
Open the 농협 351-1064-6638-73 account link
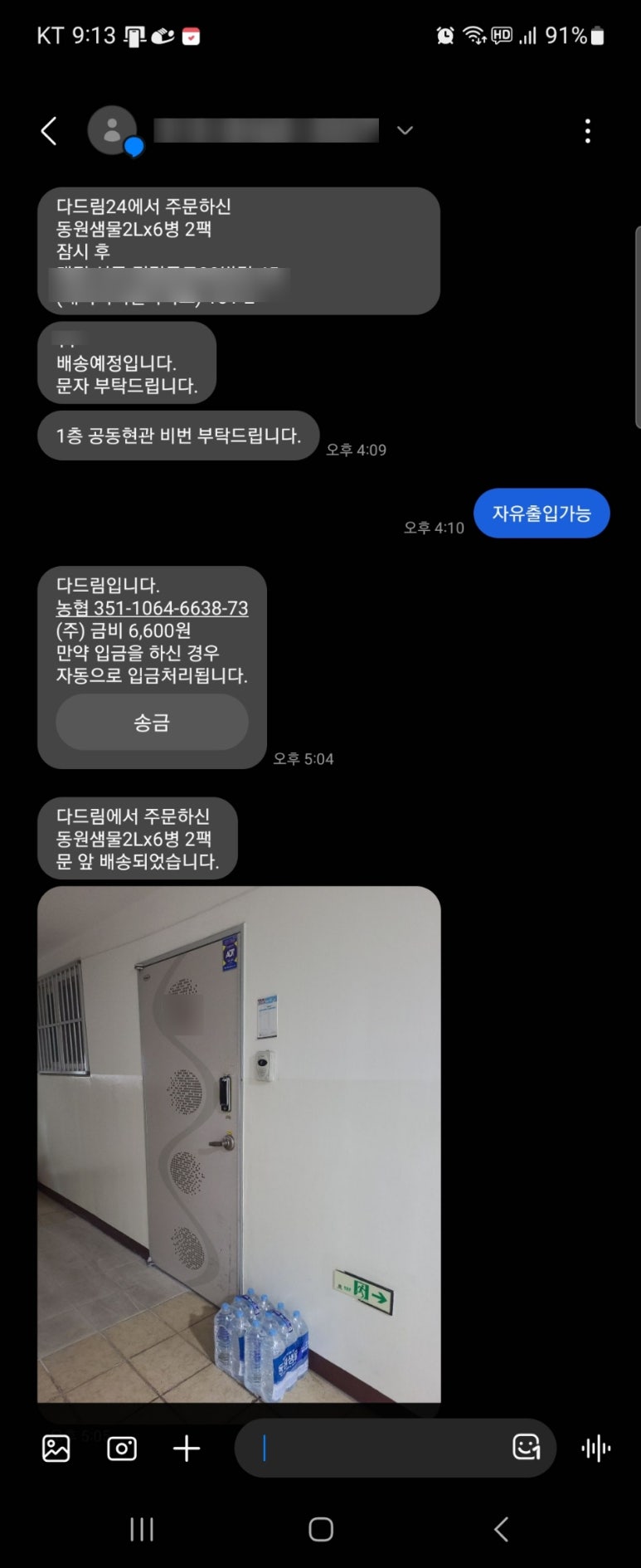click(152, 608)
